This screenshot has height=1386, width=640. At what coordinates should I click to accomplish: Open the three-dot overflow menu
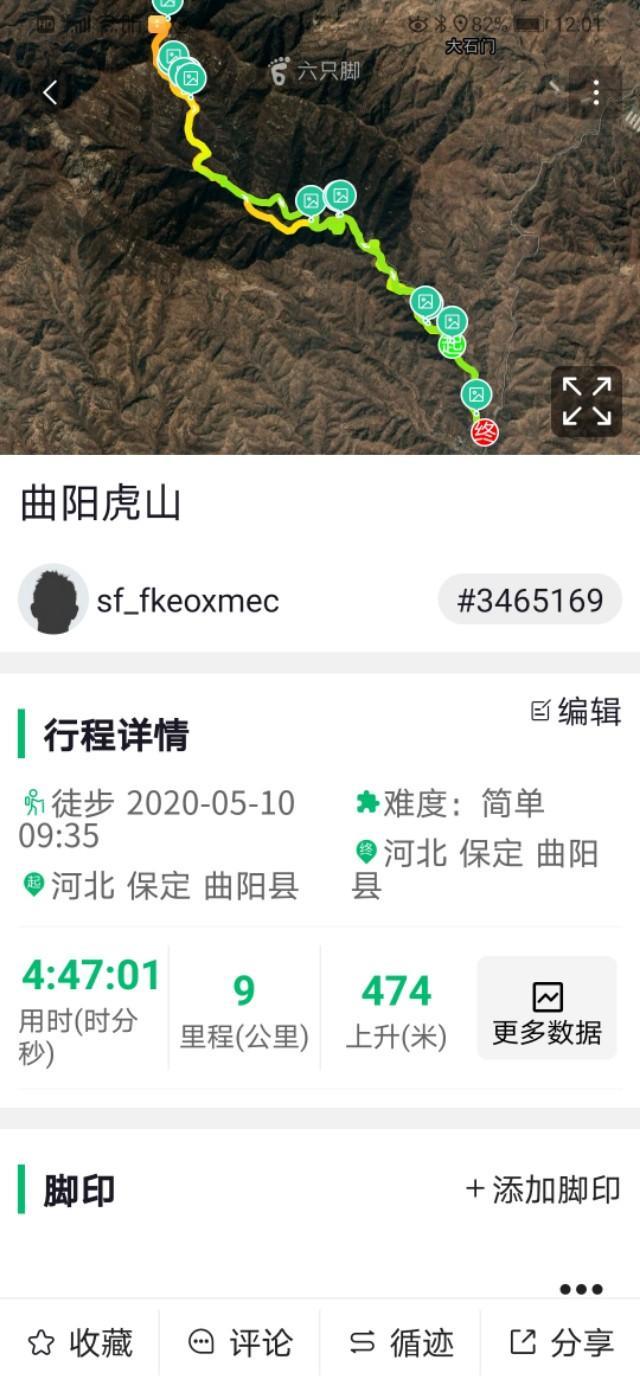click(595, 92)
